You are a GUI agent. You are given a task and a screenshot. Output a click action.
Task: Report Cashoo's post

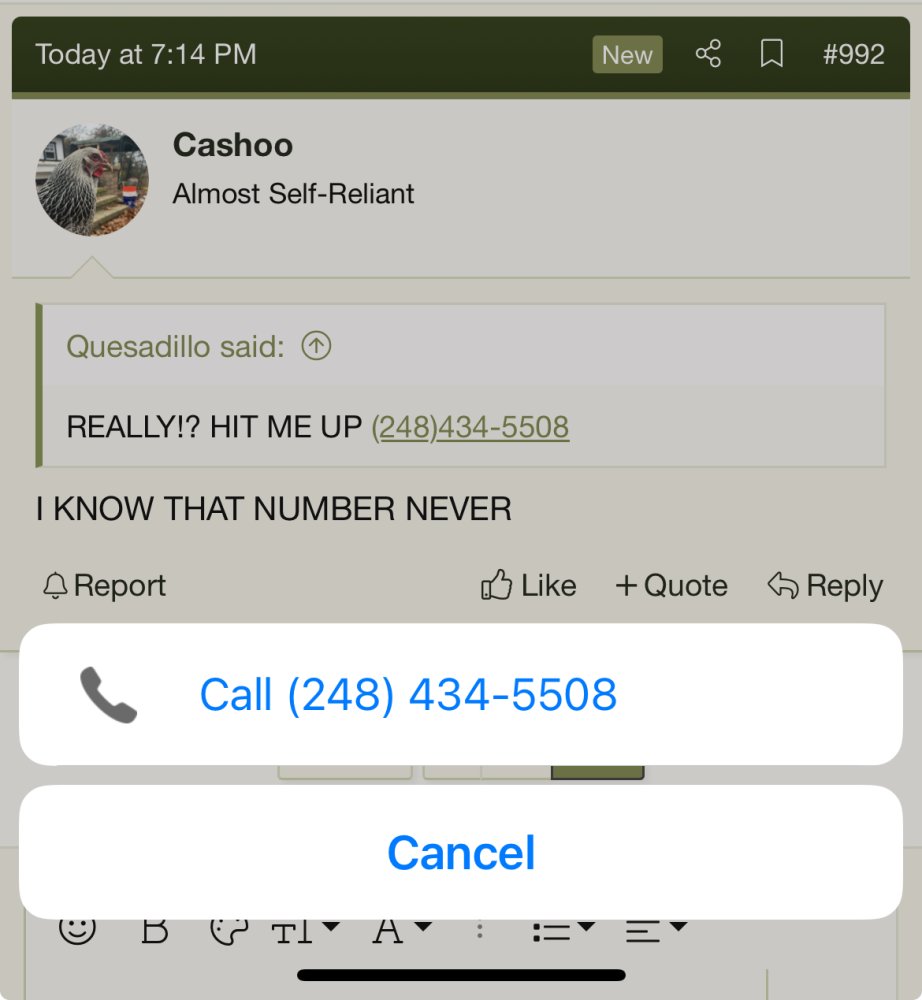click(x=105, y=585)
